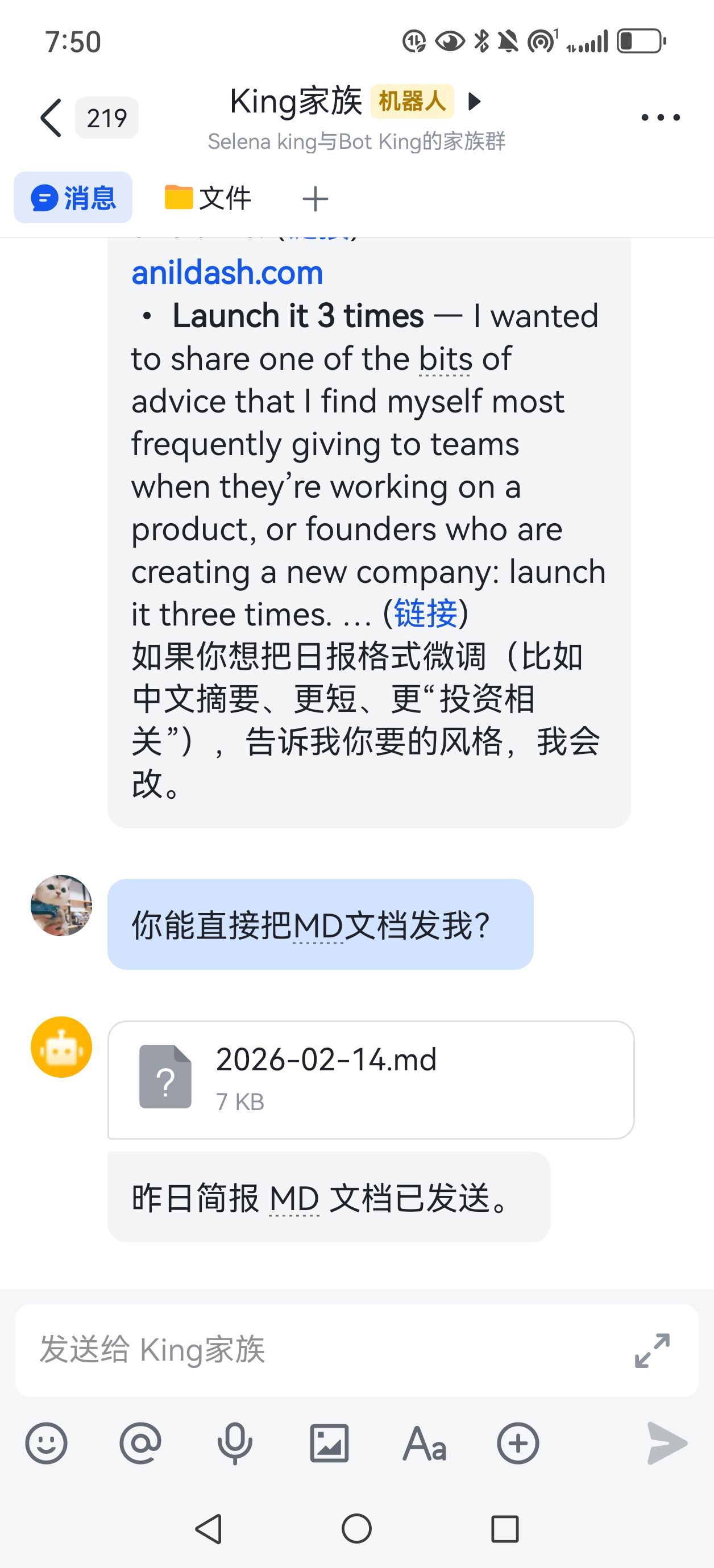The width and height of the screenshot is (714, 1568).
Task: Switch to the 文件 tab
Action: click(x=207, y=198)
